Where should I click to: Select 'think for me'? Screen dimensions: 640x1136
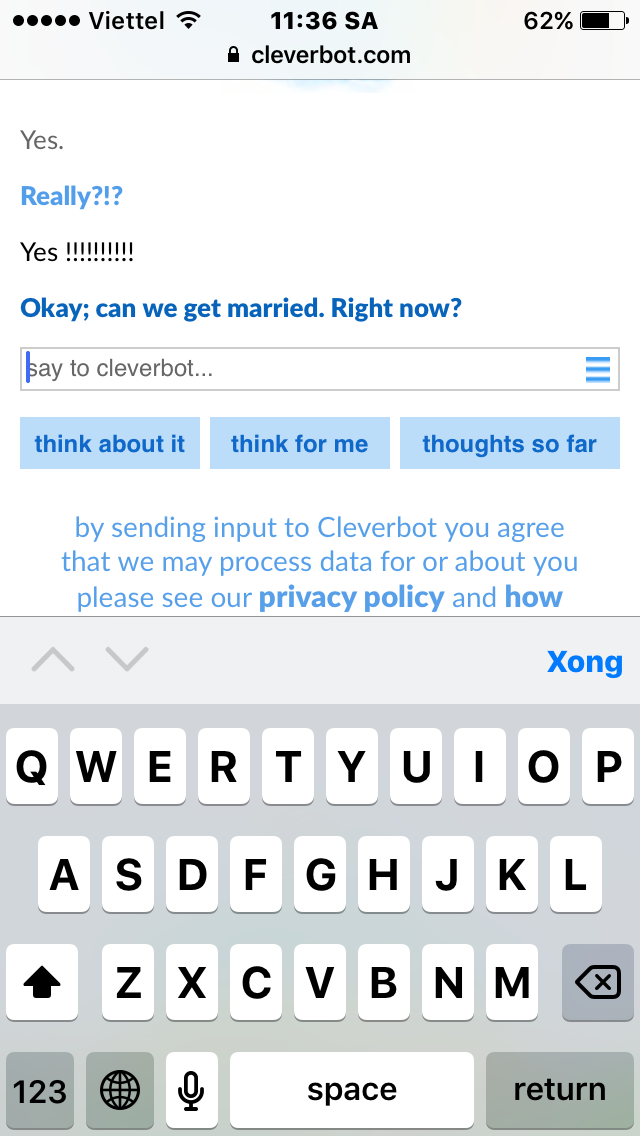[299, 443]
